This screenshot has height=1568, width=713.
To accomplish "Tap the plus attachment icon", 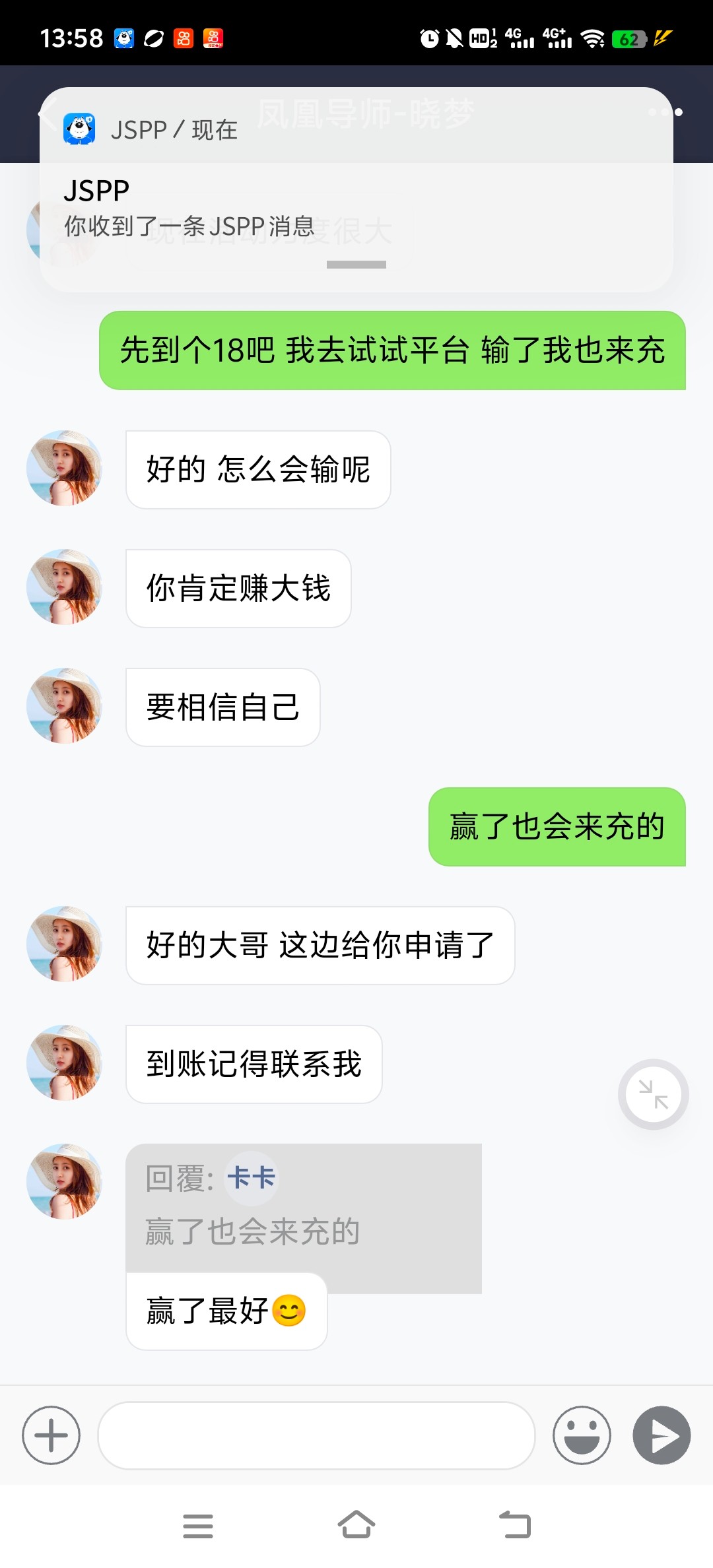I will click(51, 1435).
